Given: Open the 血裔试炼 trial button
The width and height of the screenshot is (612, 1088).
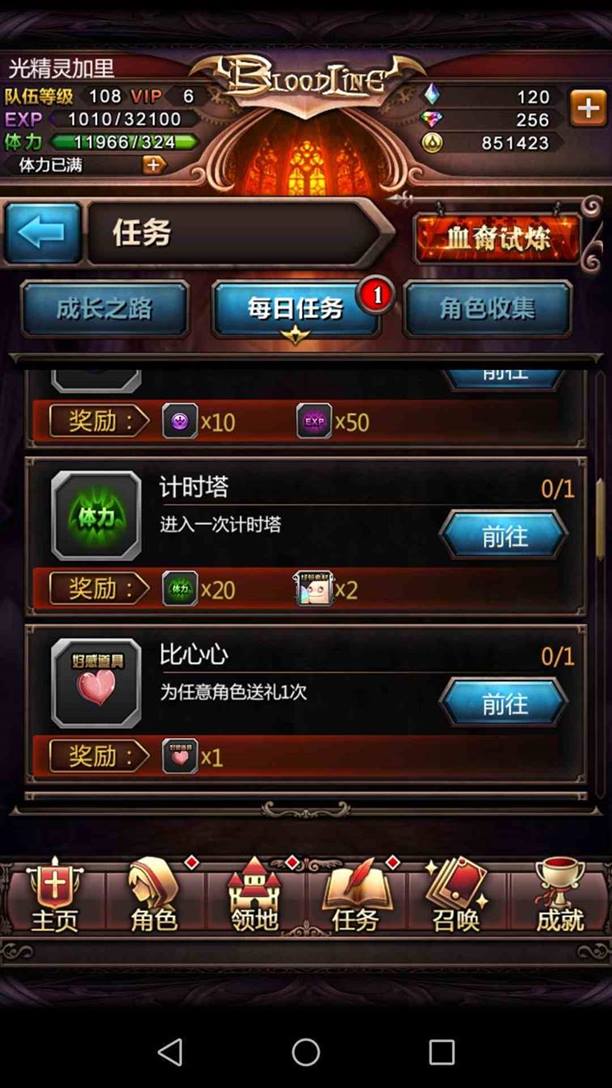Looking at the screenshot, I should (498, 239).
